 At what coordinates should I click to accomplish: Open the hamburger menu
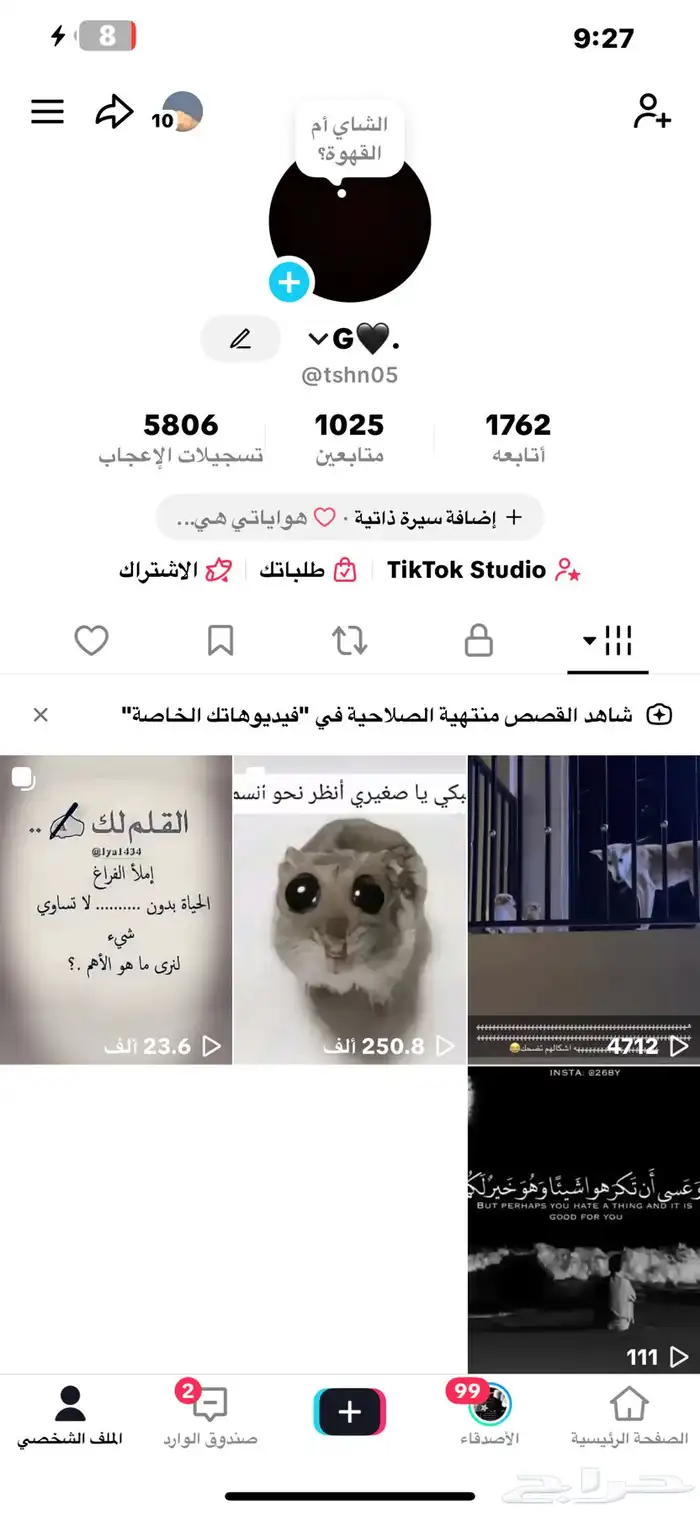pyautogui.click(x=47, y=112)
